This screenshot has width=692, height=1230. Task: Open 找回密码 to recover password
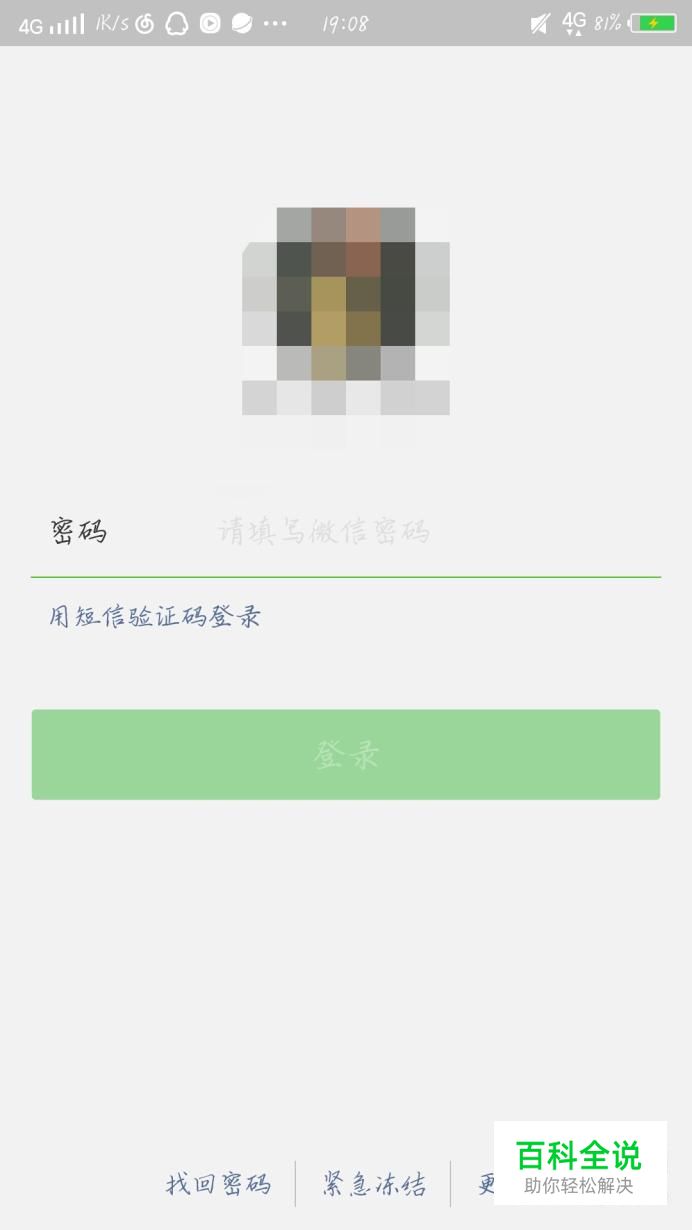tap(218, 1185)
